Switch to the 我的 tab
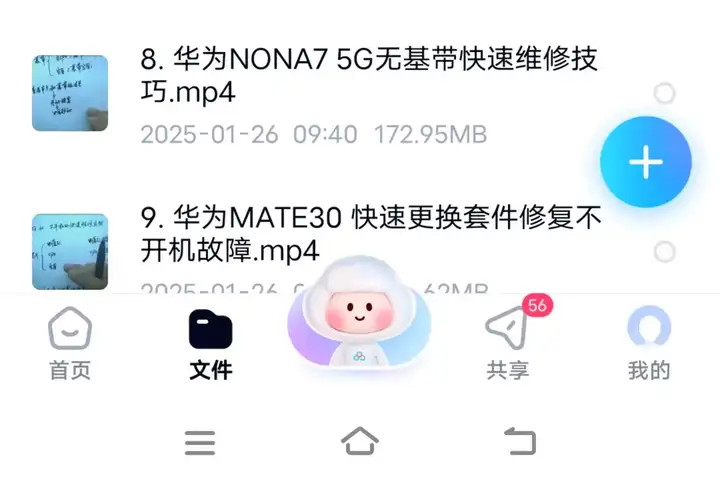This screenshot has width=720, height=485. (x=648, y=344)
